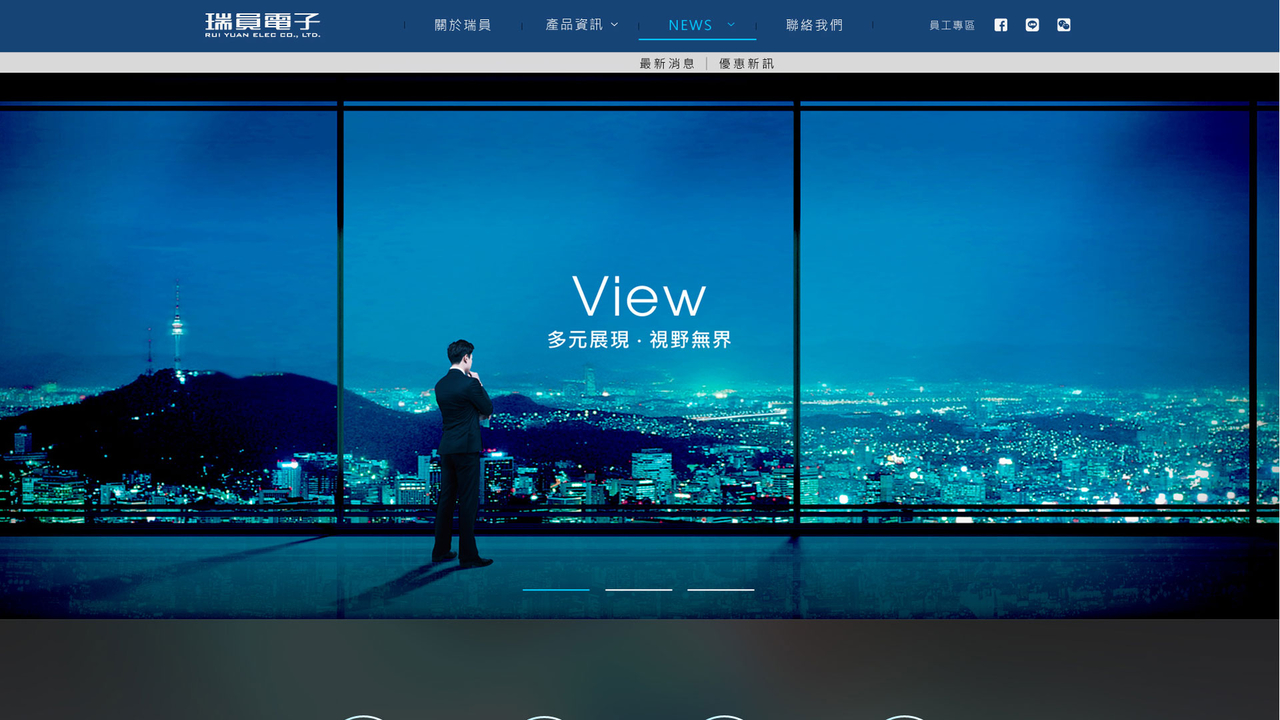Jump to the second banner slide
The width and height of the screenshot is (1280, 720).
click(x=638, y=590)
